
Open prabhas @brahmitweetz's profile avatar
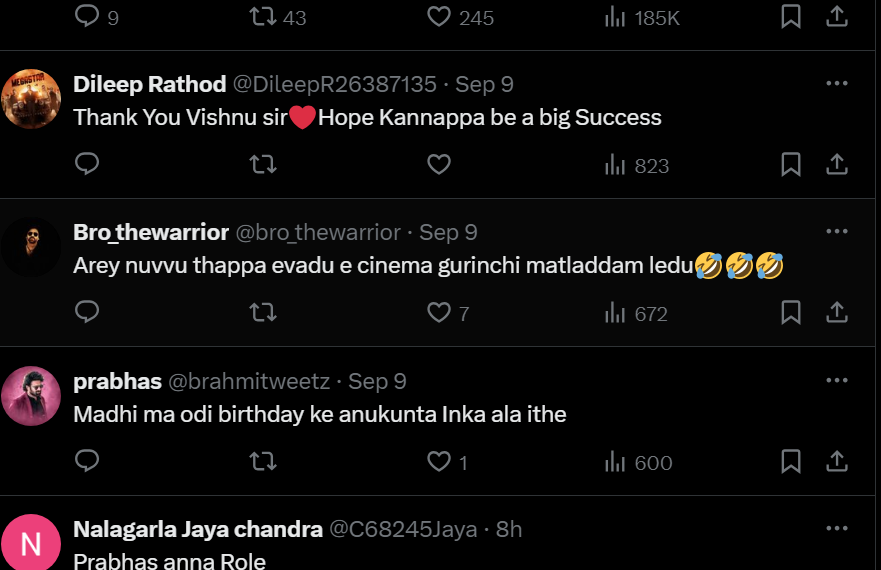pos(32,396)
